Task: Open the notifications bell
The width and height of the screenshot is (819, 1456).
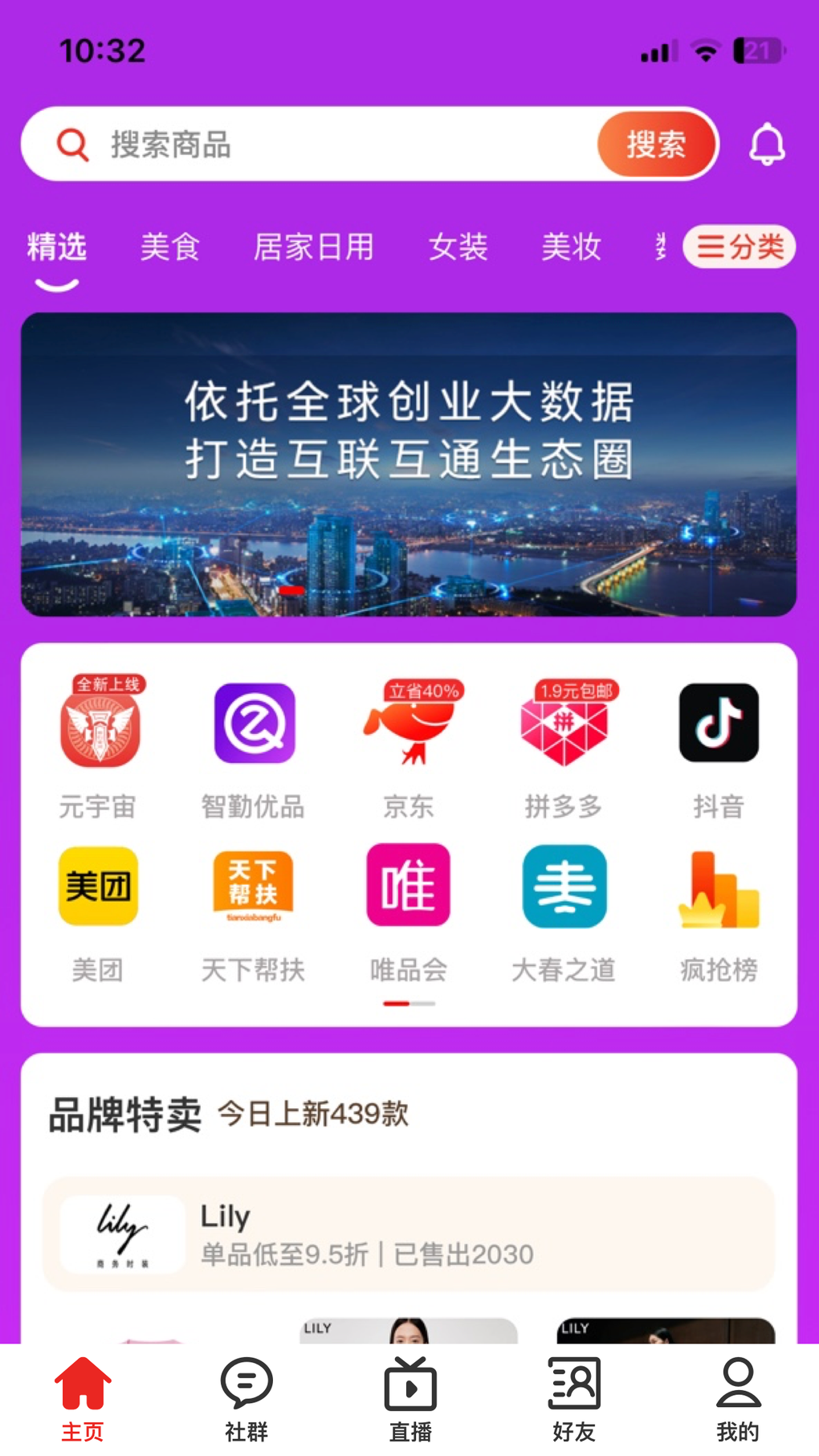Action: 767,145
